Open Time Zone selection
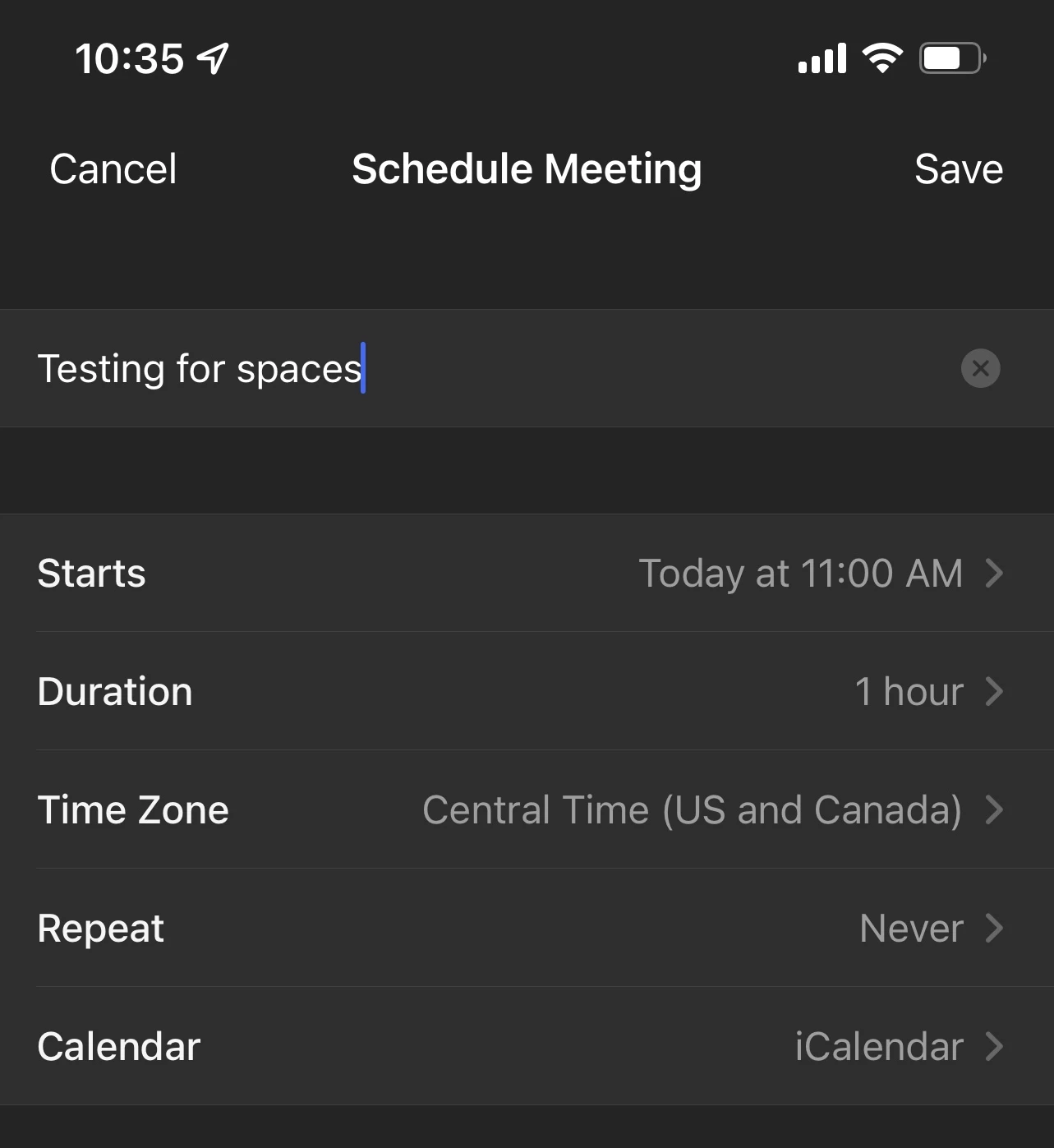 tap(526, 810)
